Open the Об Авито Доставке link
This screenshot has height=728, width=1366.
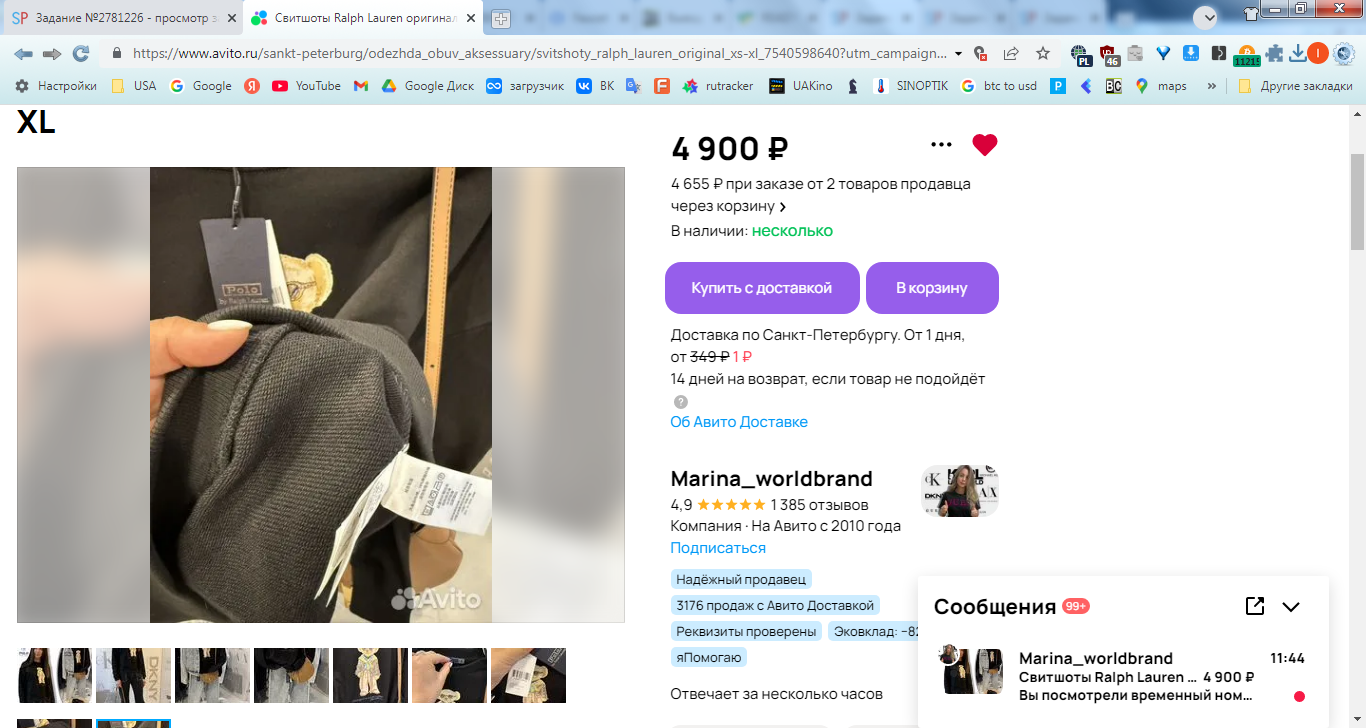tap(739, 422)
